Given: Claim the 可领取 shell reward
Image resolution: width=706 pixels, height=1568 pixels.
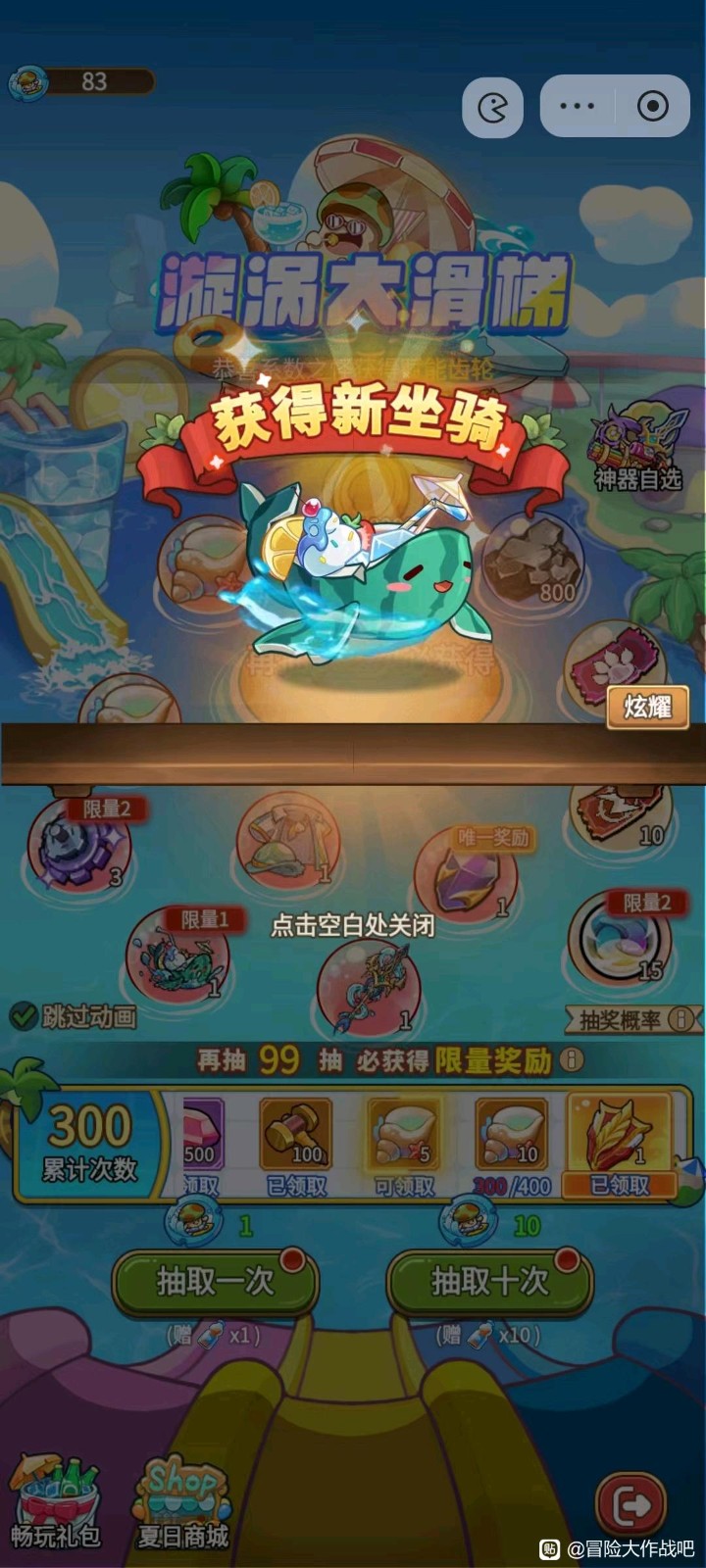Looking at the screenshot, I should pyautogui.click(x=404, y=1147).
